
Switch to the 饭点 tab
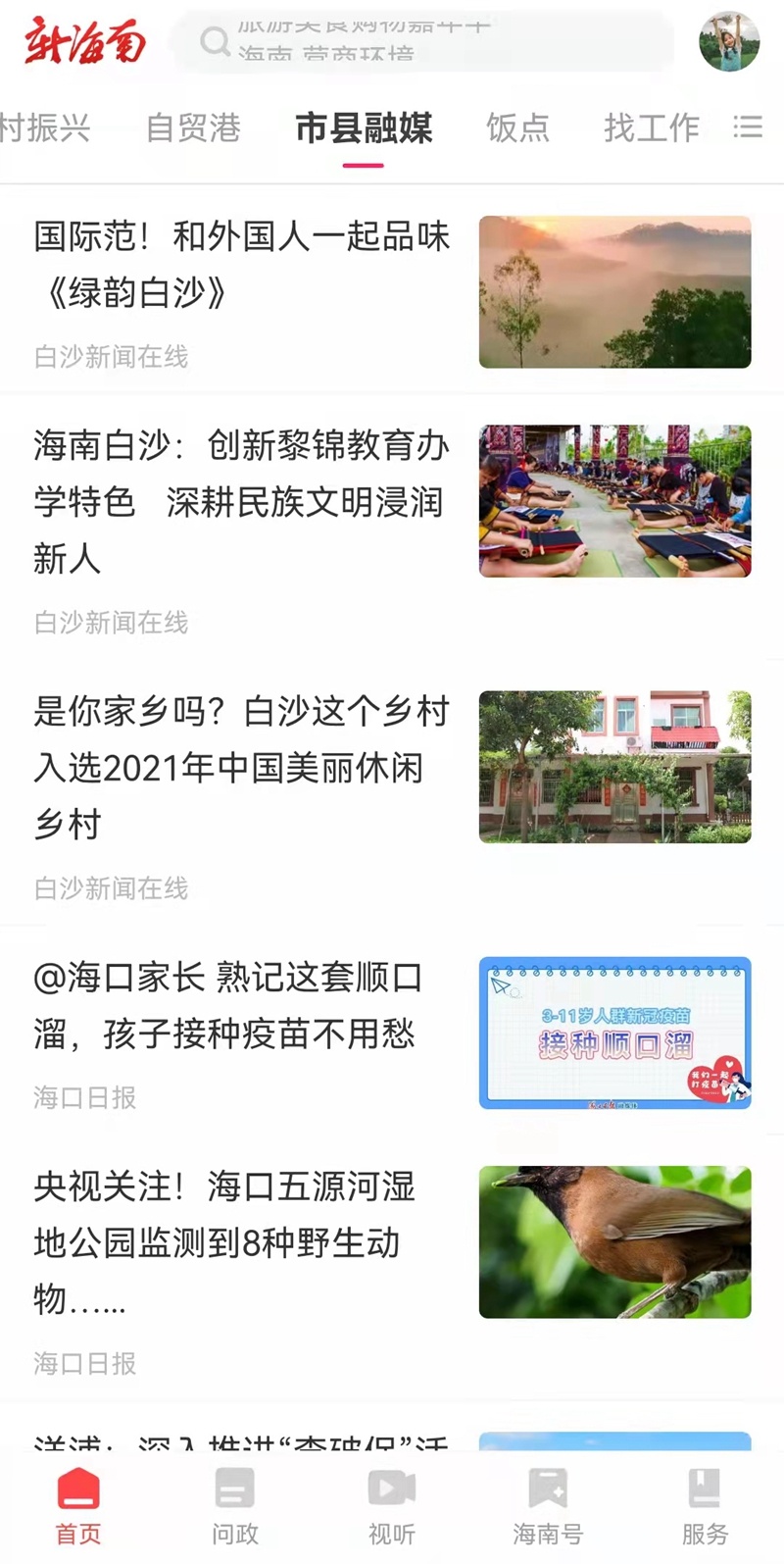(x=517, y=127)
